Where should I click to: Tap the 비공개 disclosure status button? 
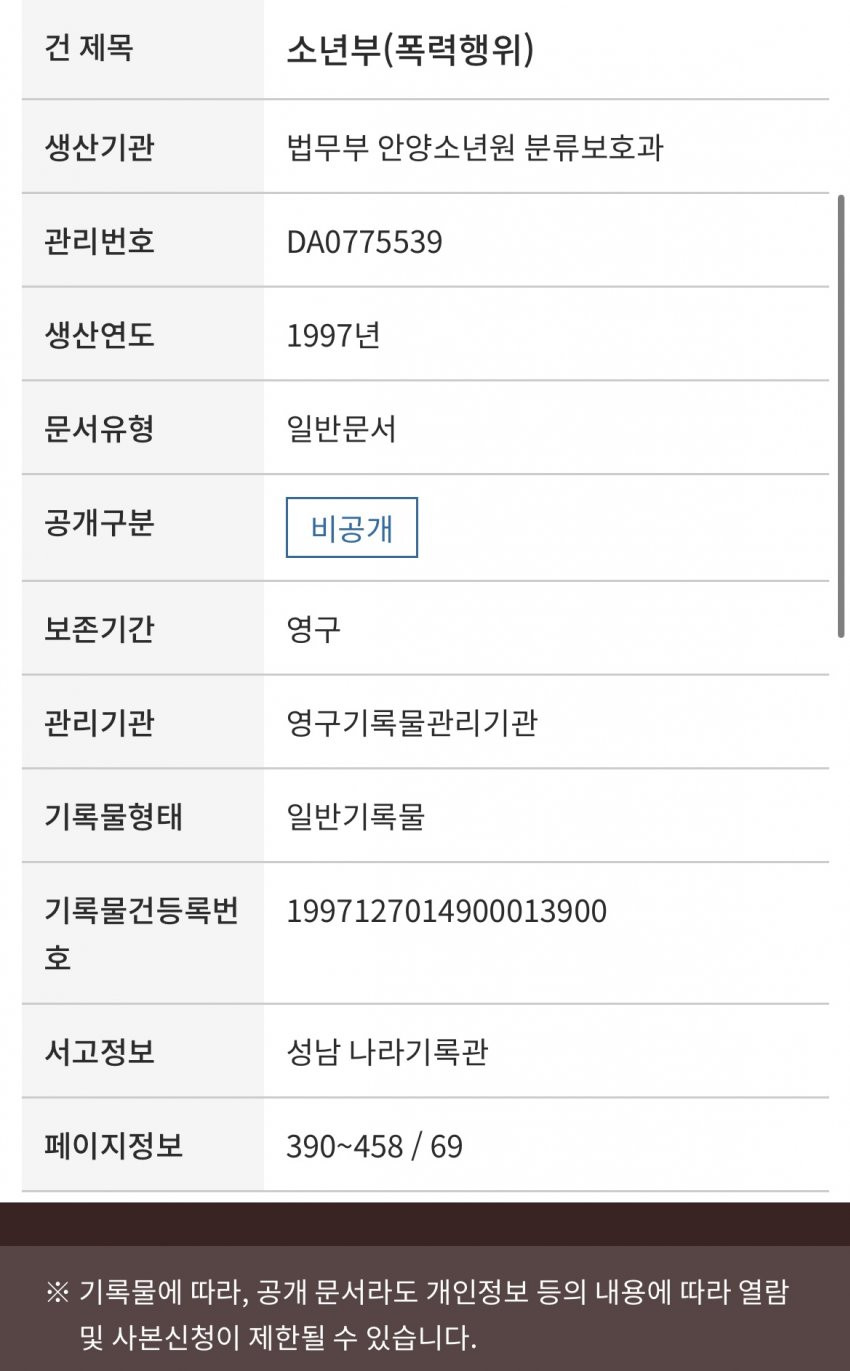pyautogui.click(x=352, y=528)
